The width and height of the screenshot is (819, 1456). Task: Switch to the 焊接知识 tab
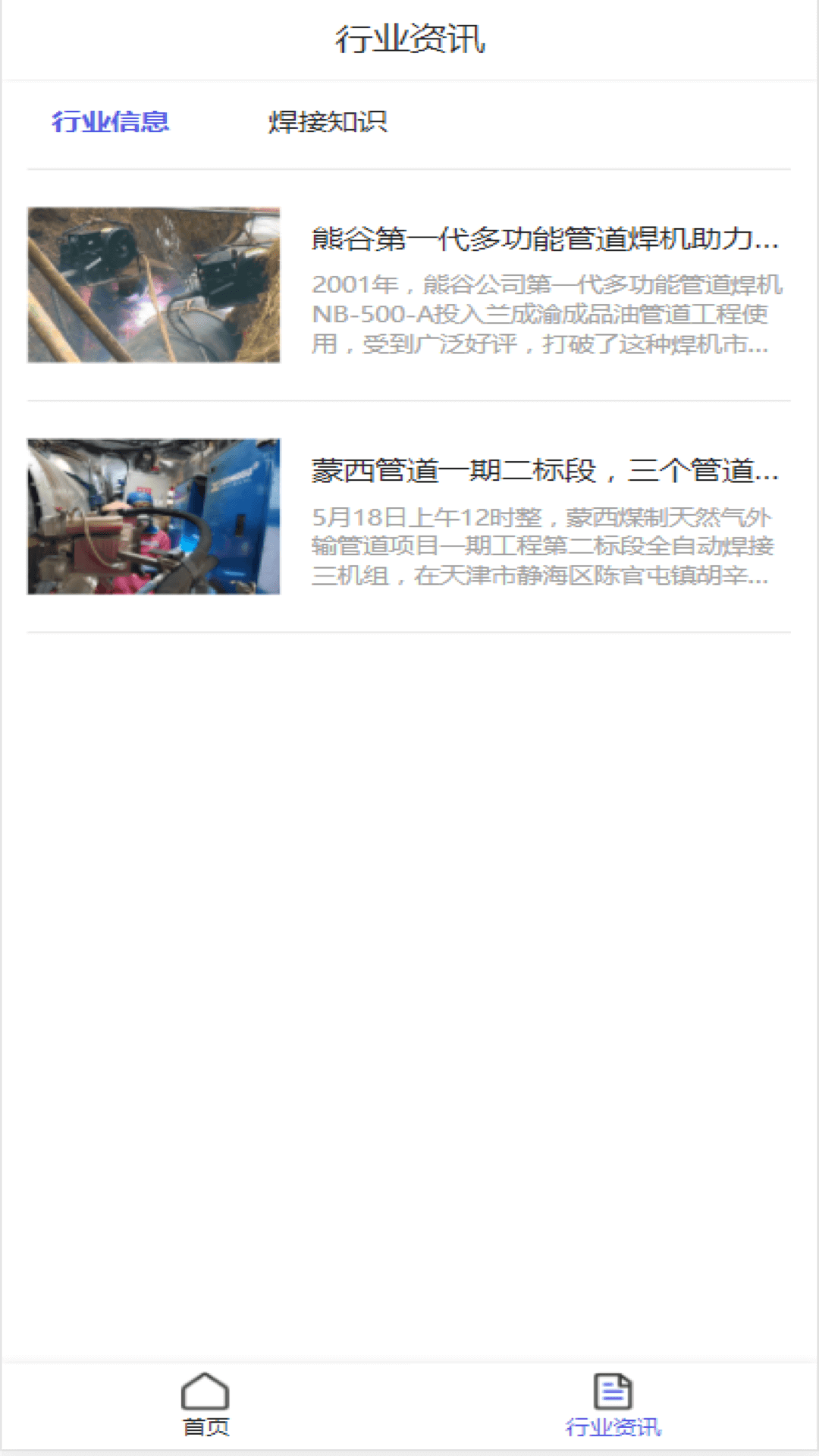tap(329, 121)
